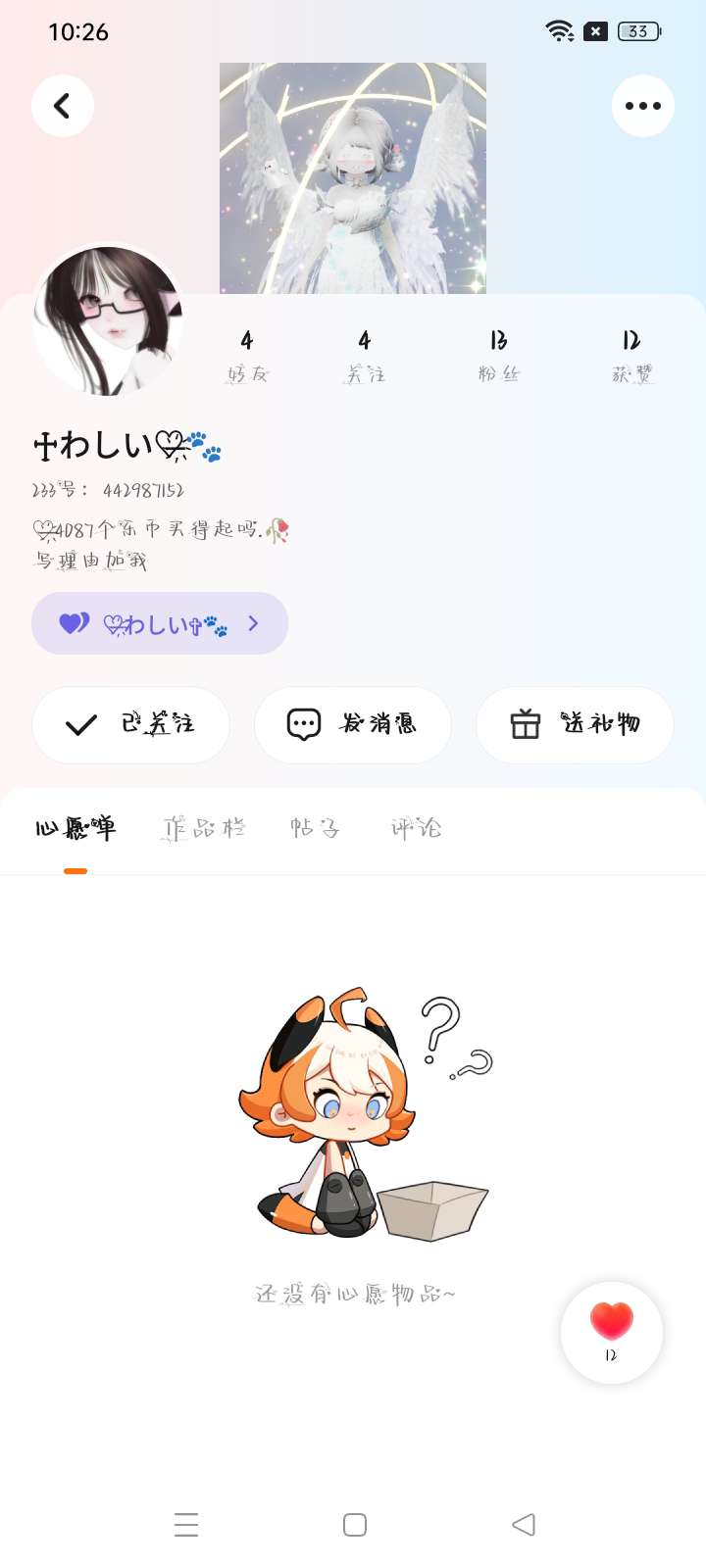Switch to the 评论 tab

point(416,829)
